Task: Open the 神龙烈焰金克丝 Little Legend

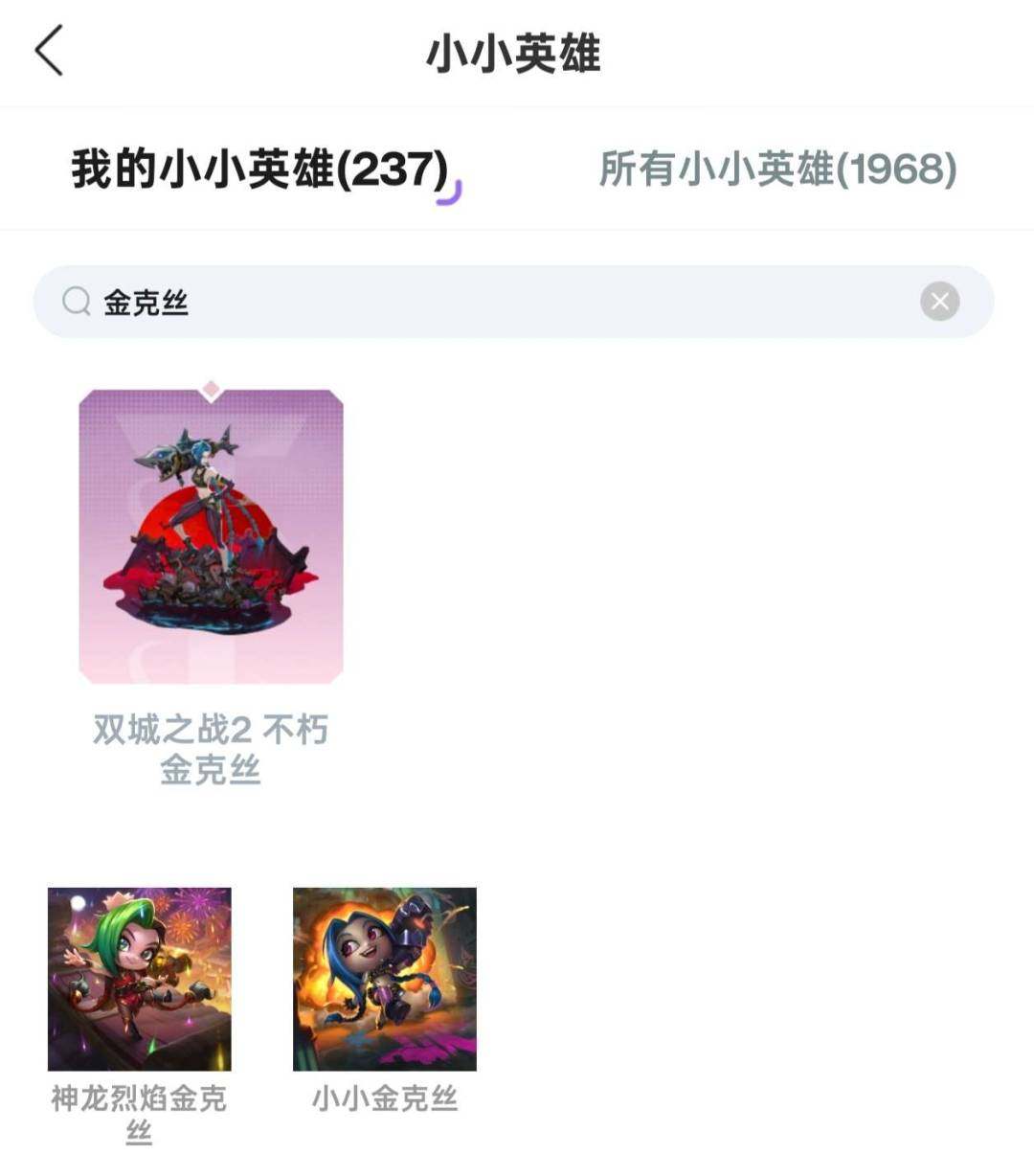Action: pos(138,979)
